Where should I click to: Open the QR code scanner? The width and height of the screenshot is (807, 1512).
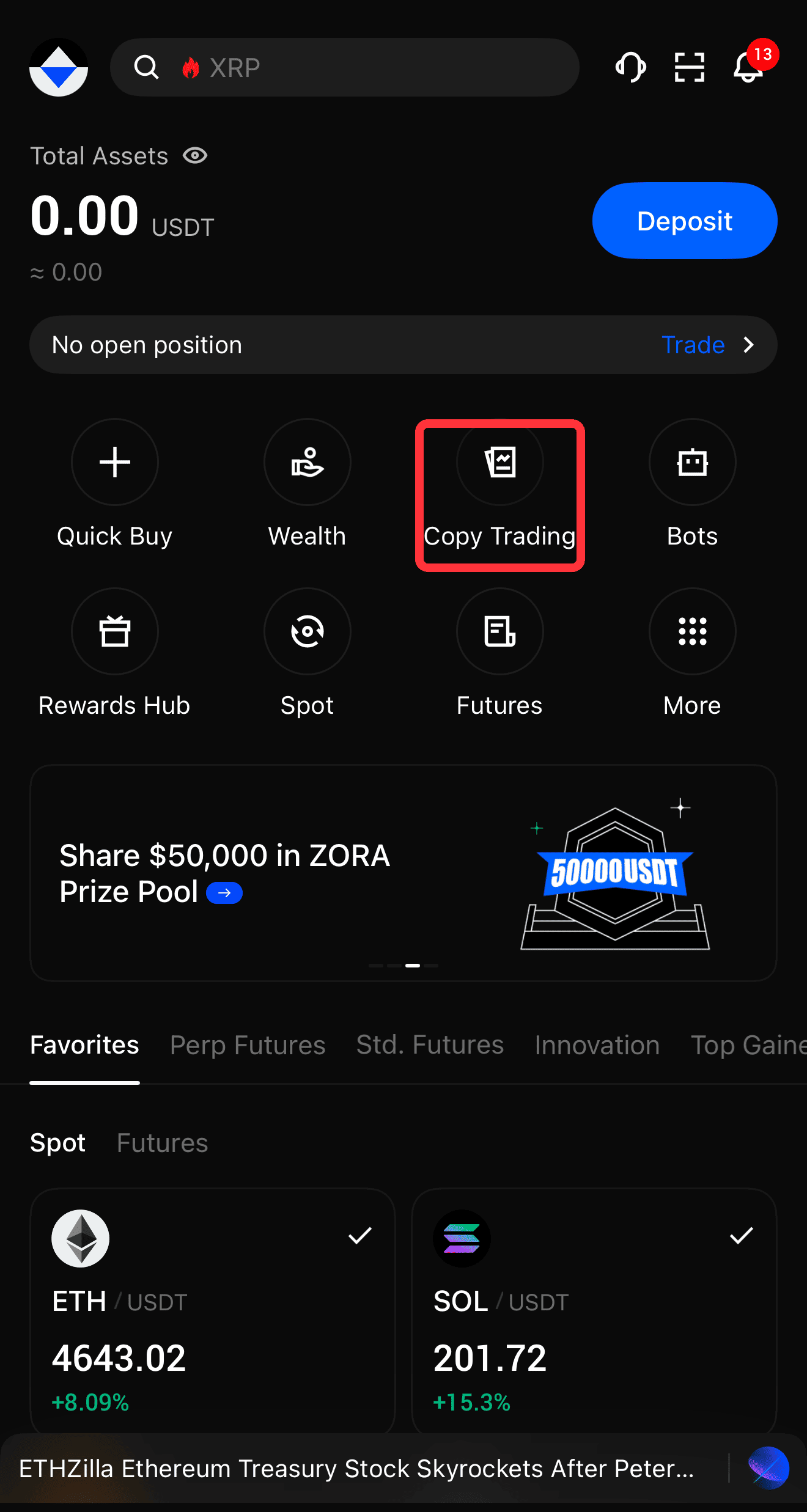point(689,67)
